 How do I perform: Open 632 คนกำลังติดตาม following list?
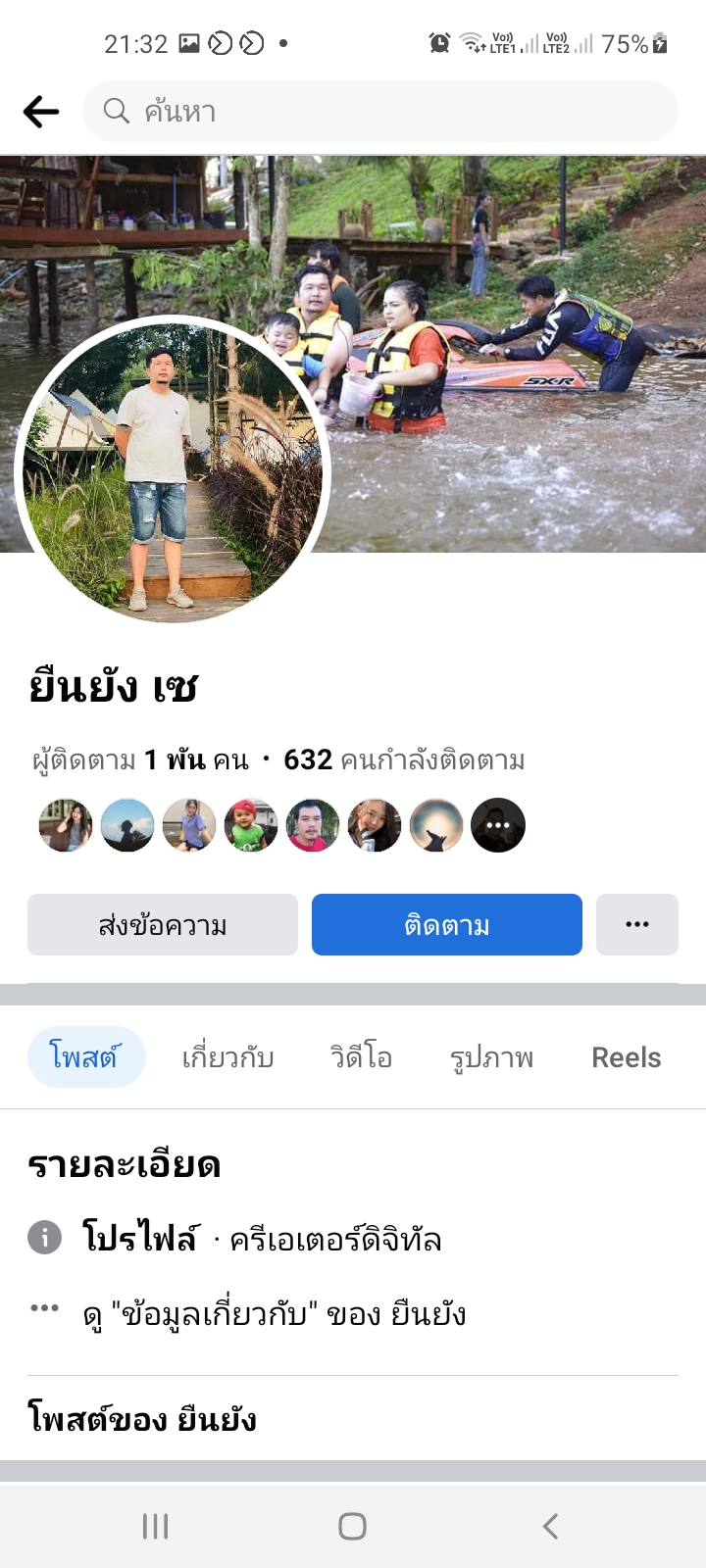[404, 760]
